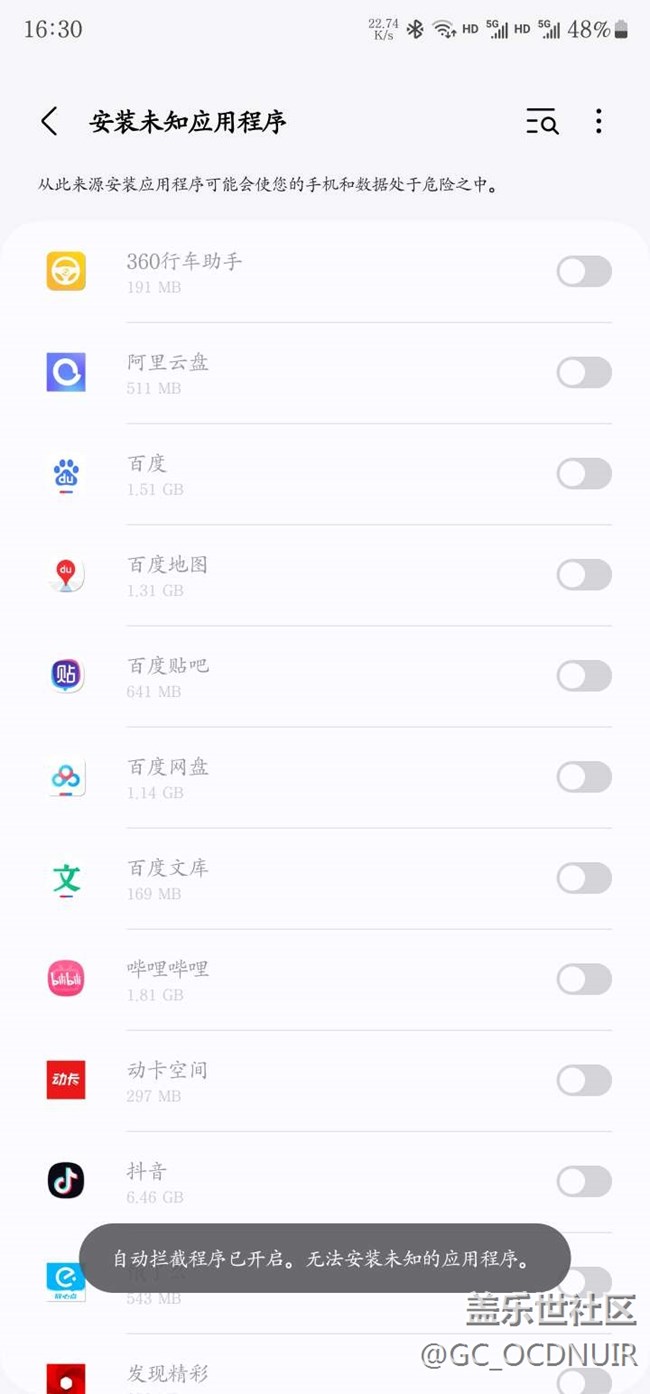Turn on the 哔哩哔哩 switch
650x1394 pixels.
(x=584, y=978)
